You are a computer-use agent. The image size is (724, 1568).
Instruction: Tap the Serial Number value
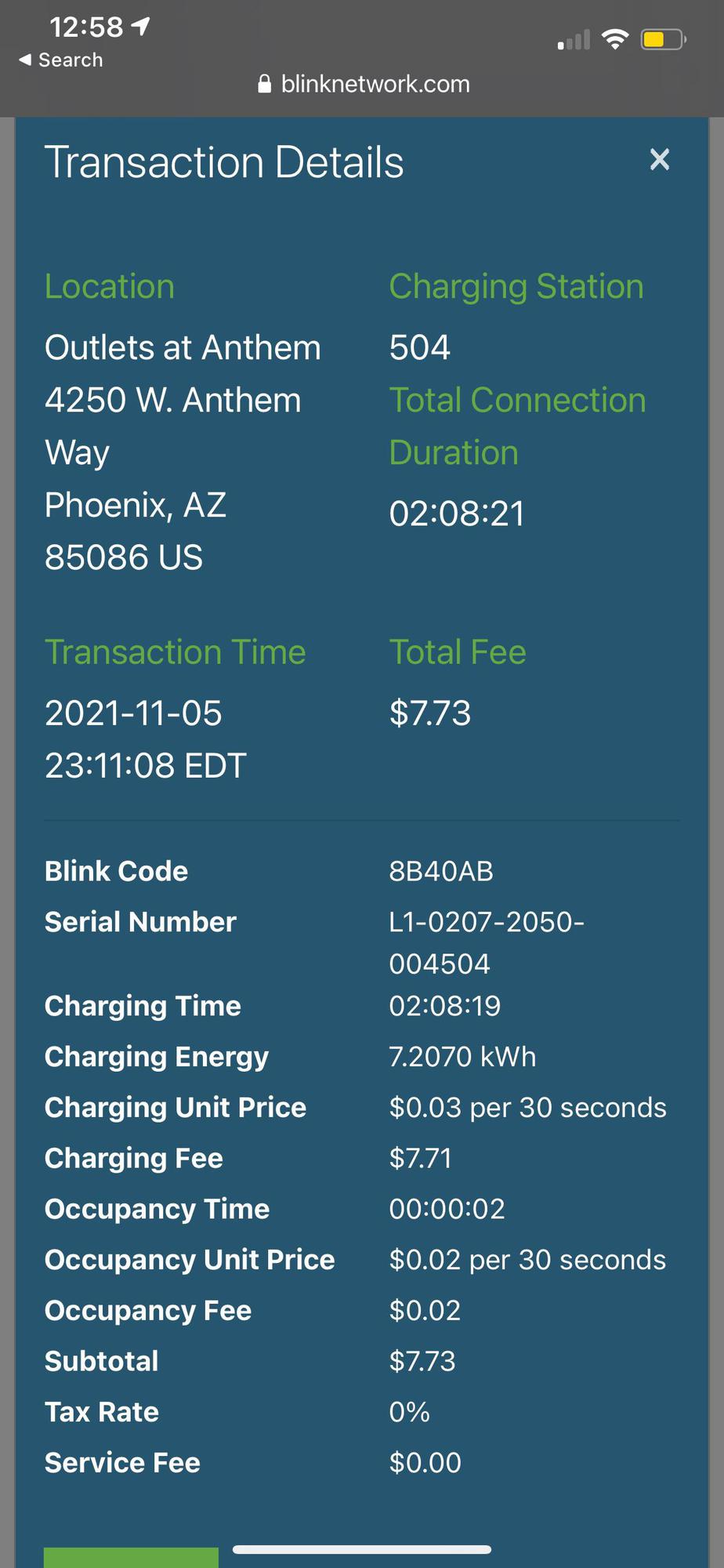[x=486, y=942]
